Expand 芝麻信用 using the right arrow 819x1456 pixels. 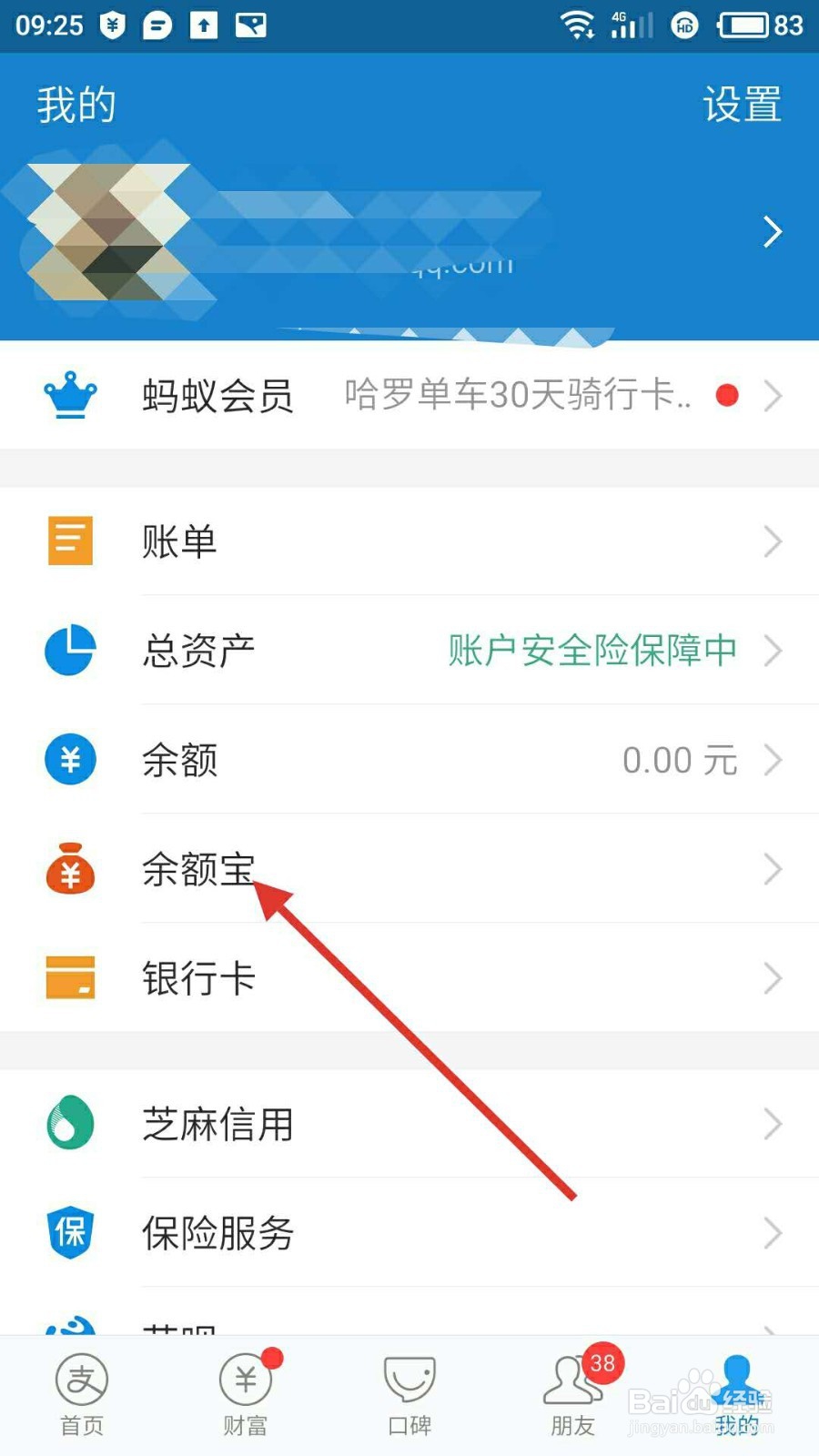pyautogui.click(x=773, y=1123)
